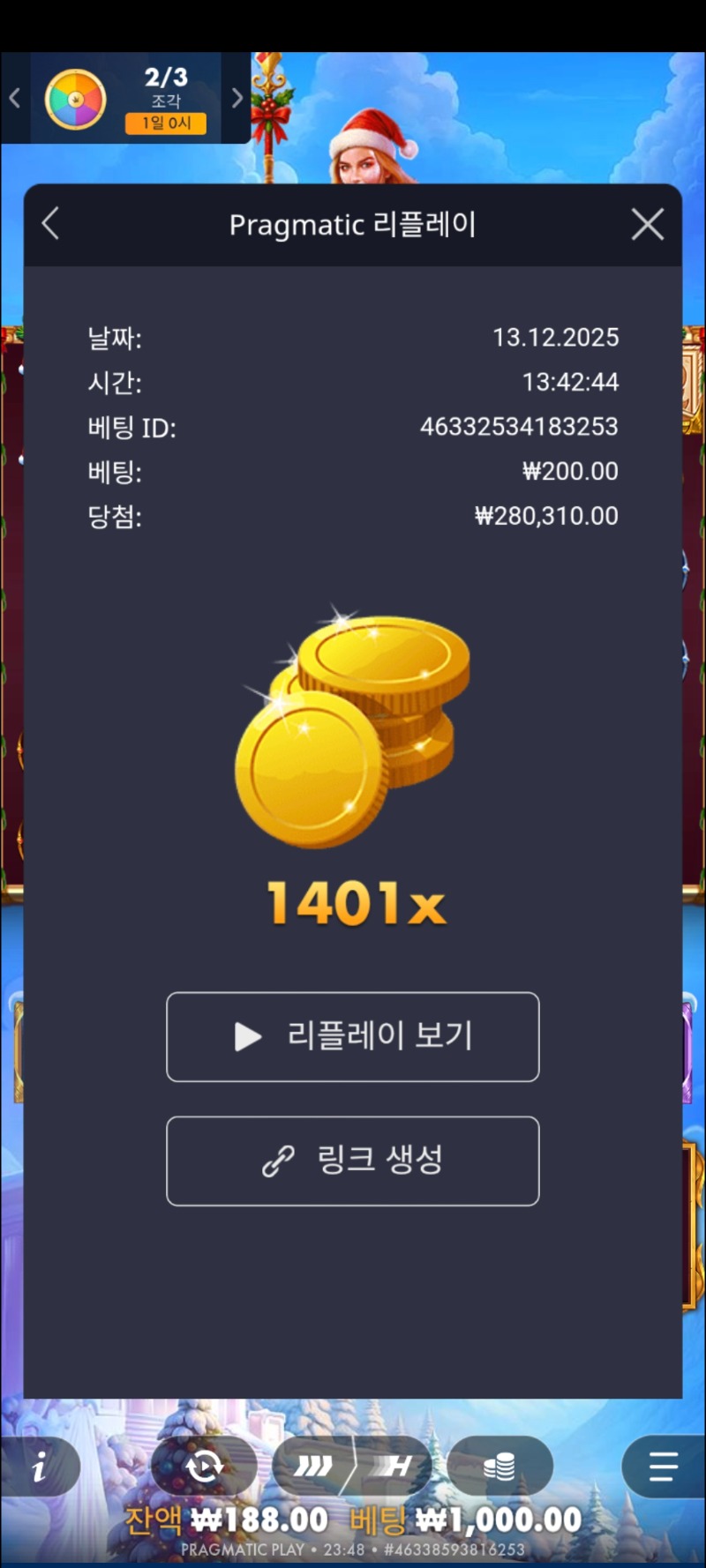Click the 1401x multiplier text
The height and width of the screenshot is (1568, 706).
(x=353, y=901)
